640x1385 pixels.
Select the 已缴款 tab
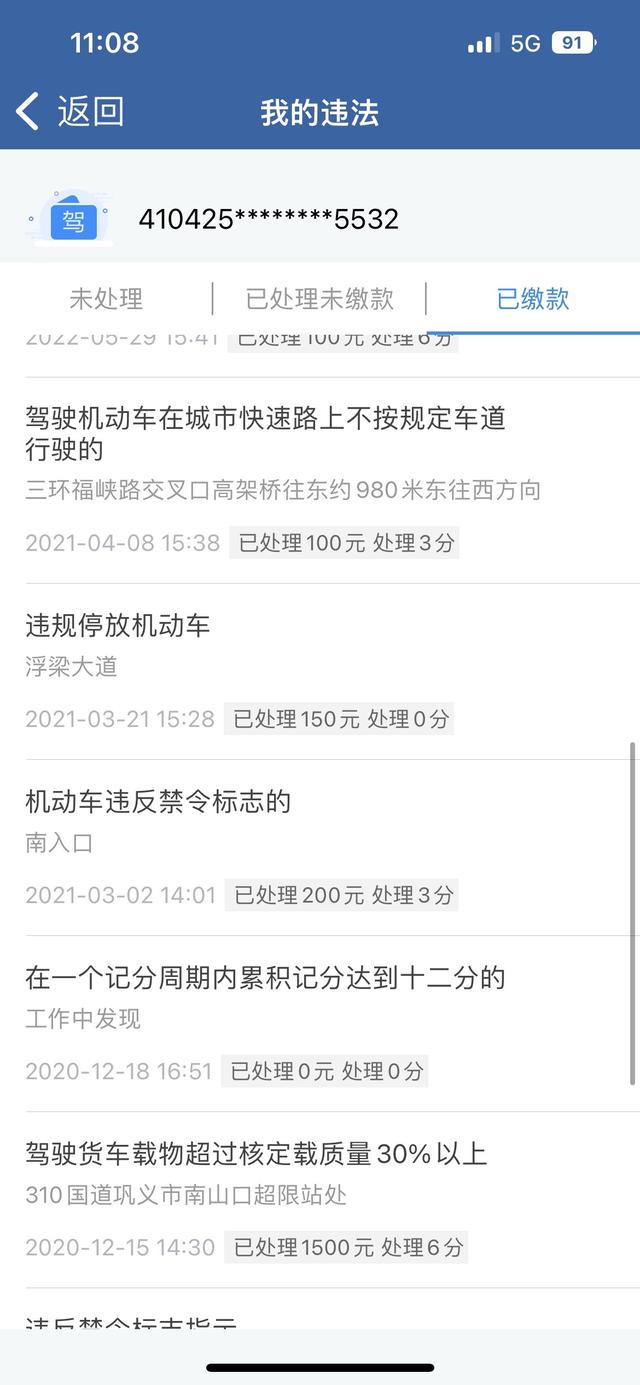tap(533, 298)
